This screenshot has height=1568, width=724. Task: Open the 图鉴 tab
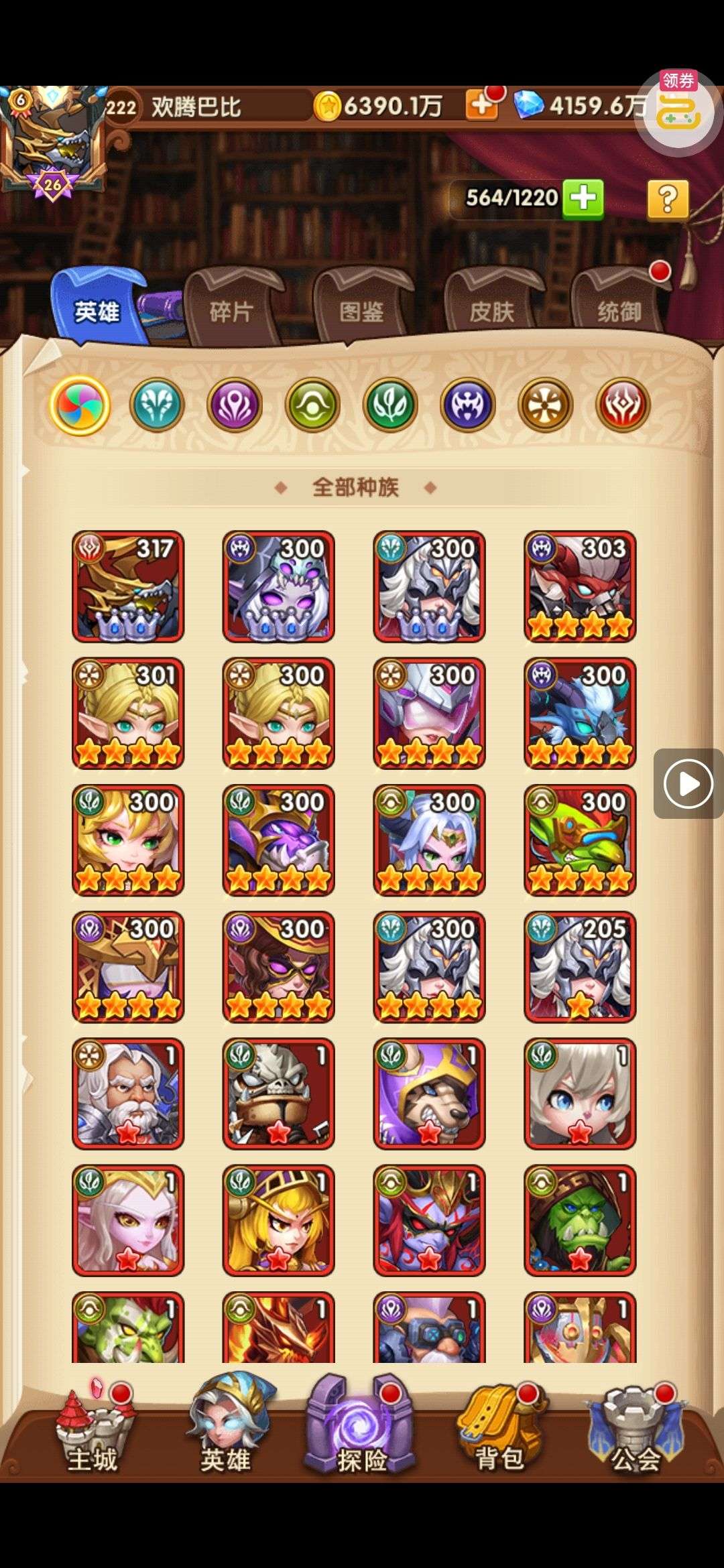pos(361,311)
